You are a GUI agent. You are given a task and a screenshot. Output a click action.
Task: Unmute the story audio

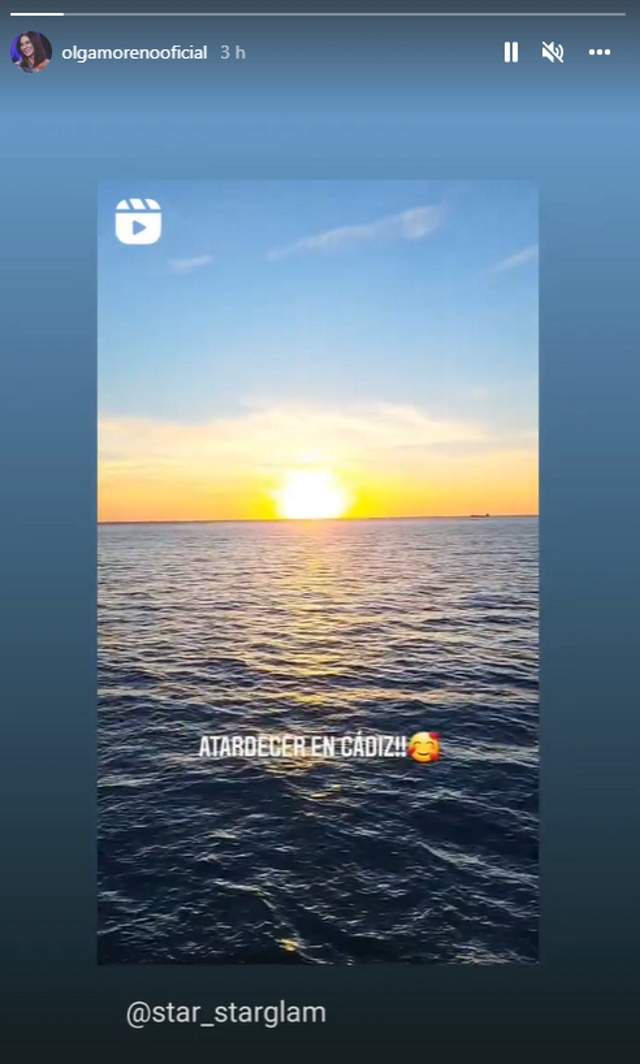pyautogui.click(x=552, y=52)
